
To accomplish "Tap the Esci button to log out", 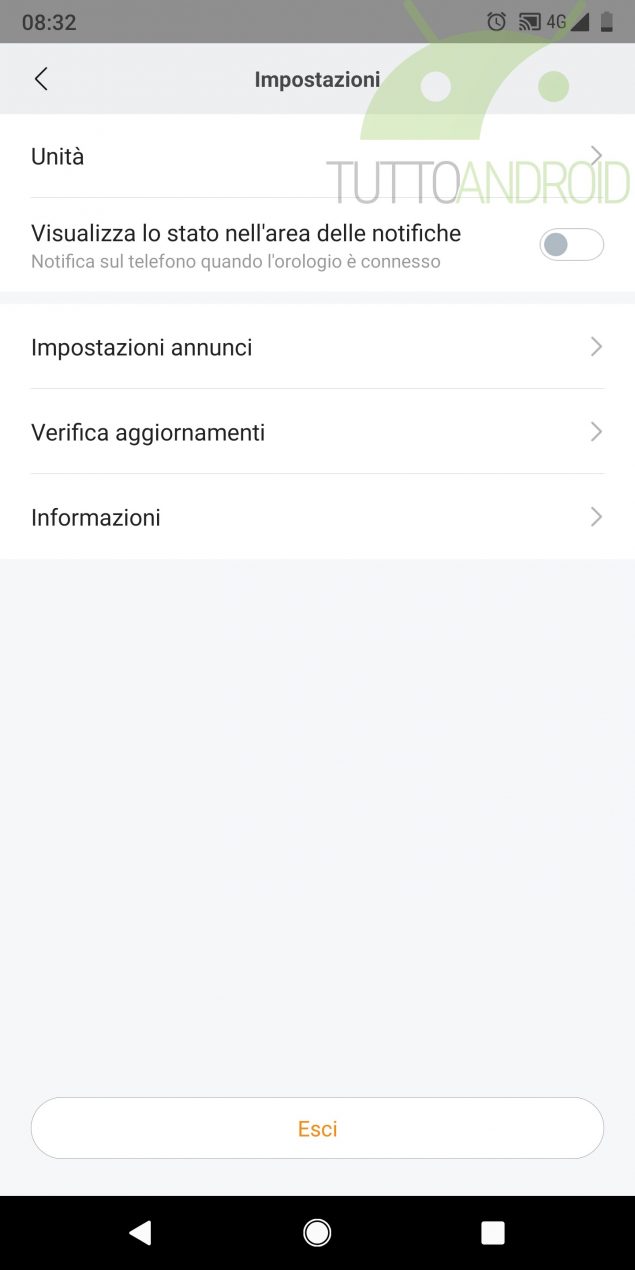I will 317,1128.
